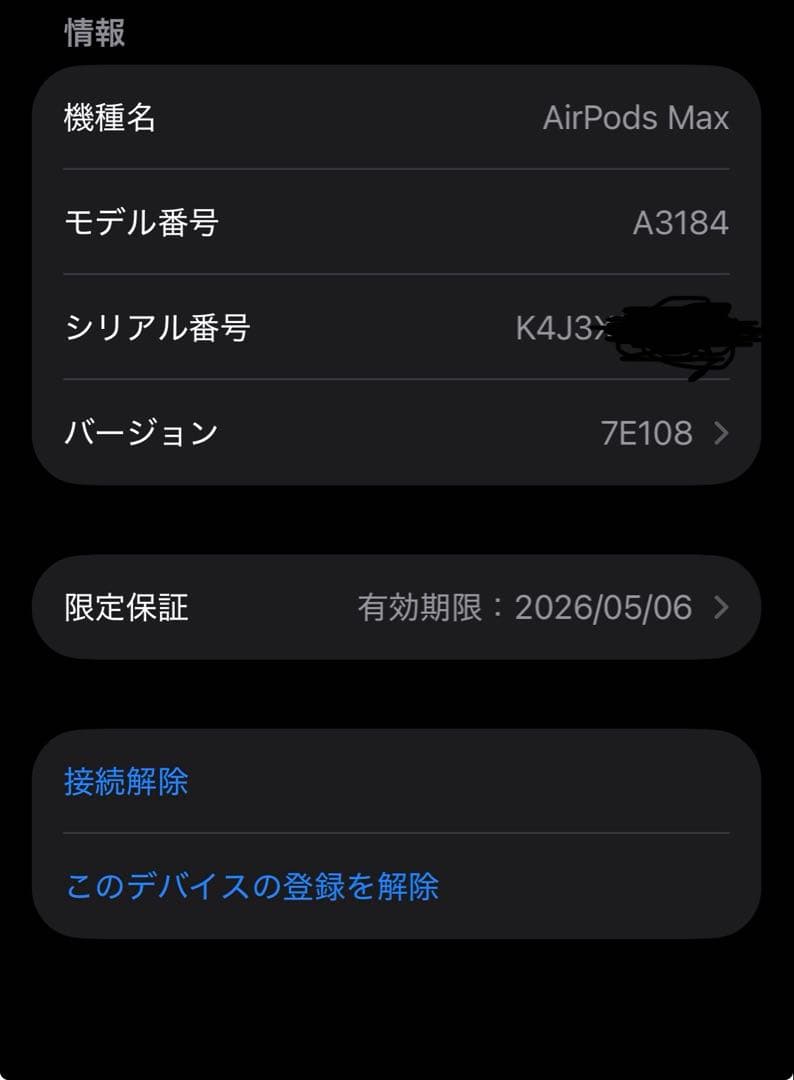Select the モデル番号 row showing A3184
This screenshot has width=794, height=1080.
point(397,223)
